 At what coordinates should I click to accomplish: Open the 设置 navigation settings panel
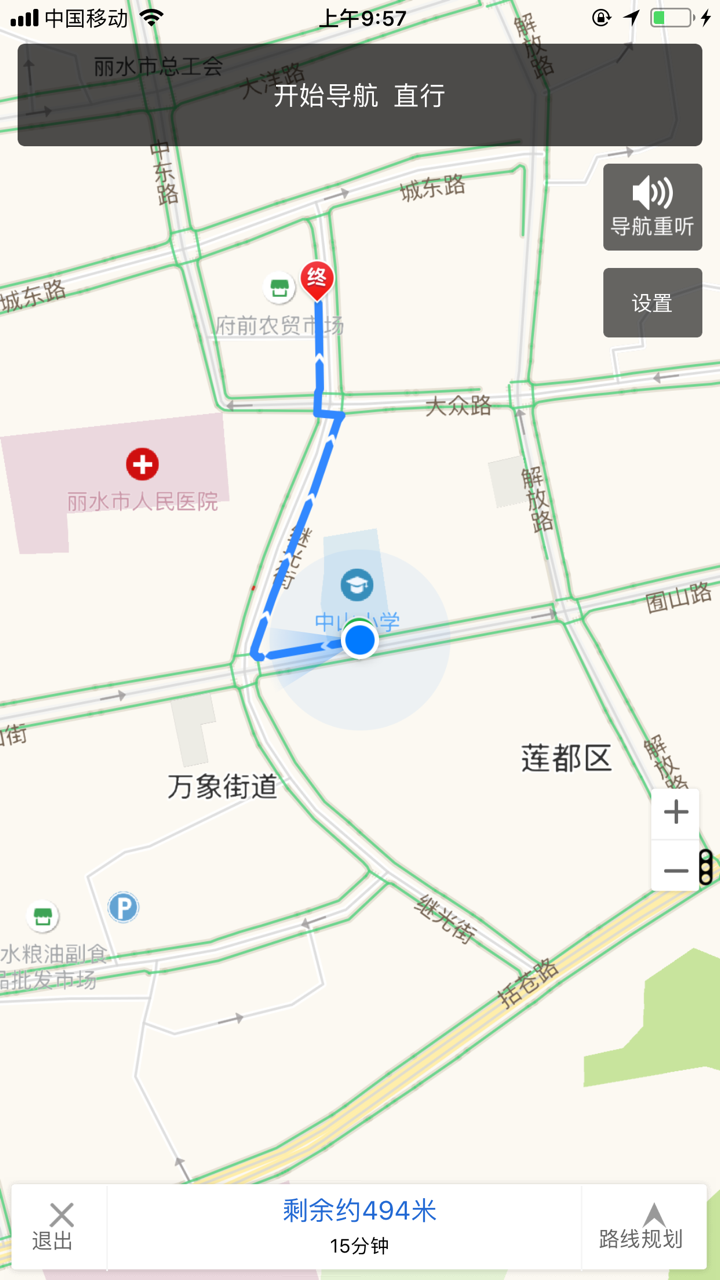pos(652,302)
